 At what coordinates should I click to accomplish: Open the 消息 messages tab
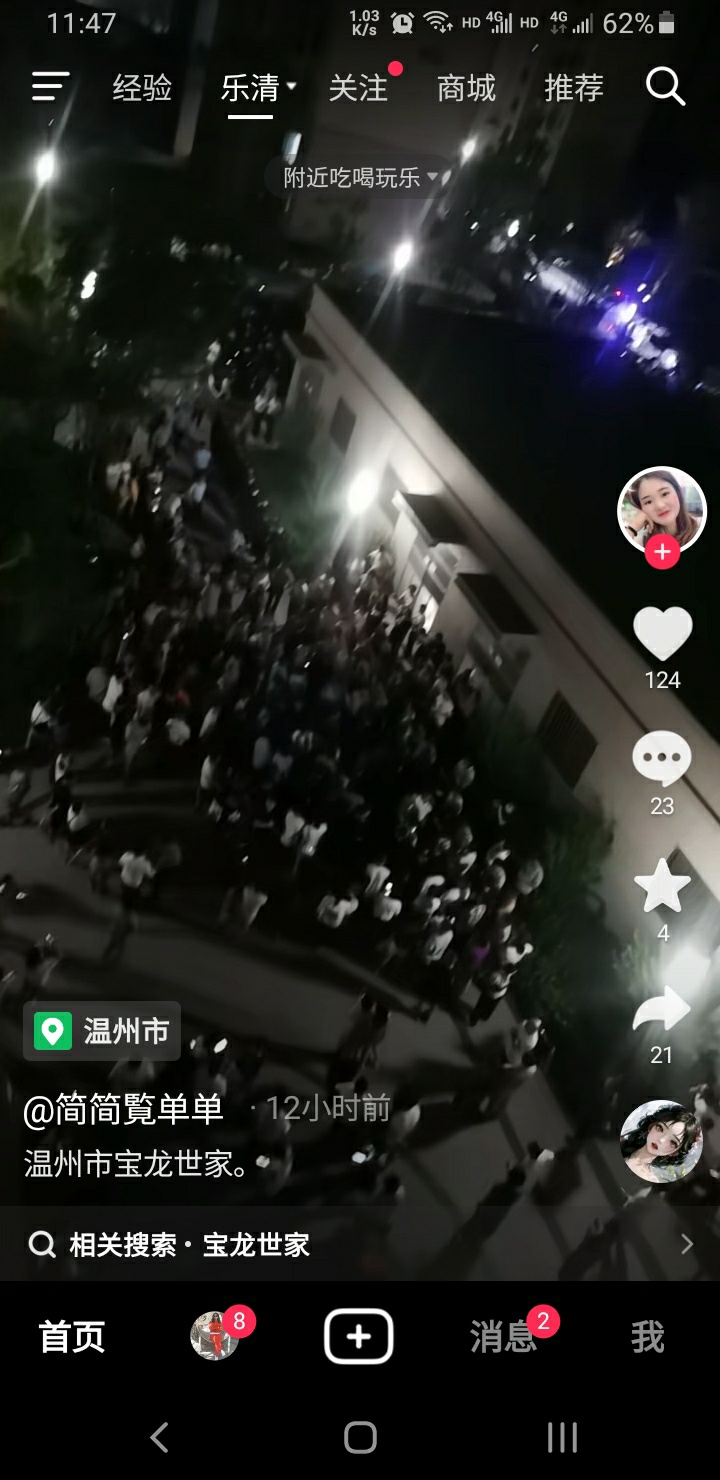(503, 1336)
